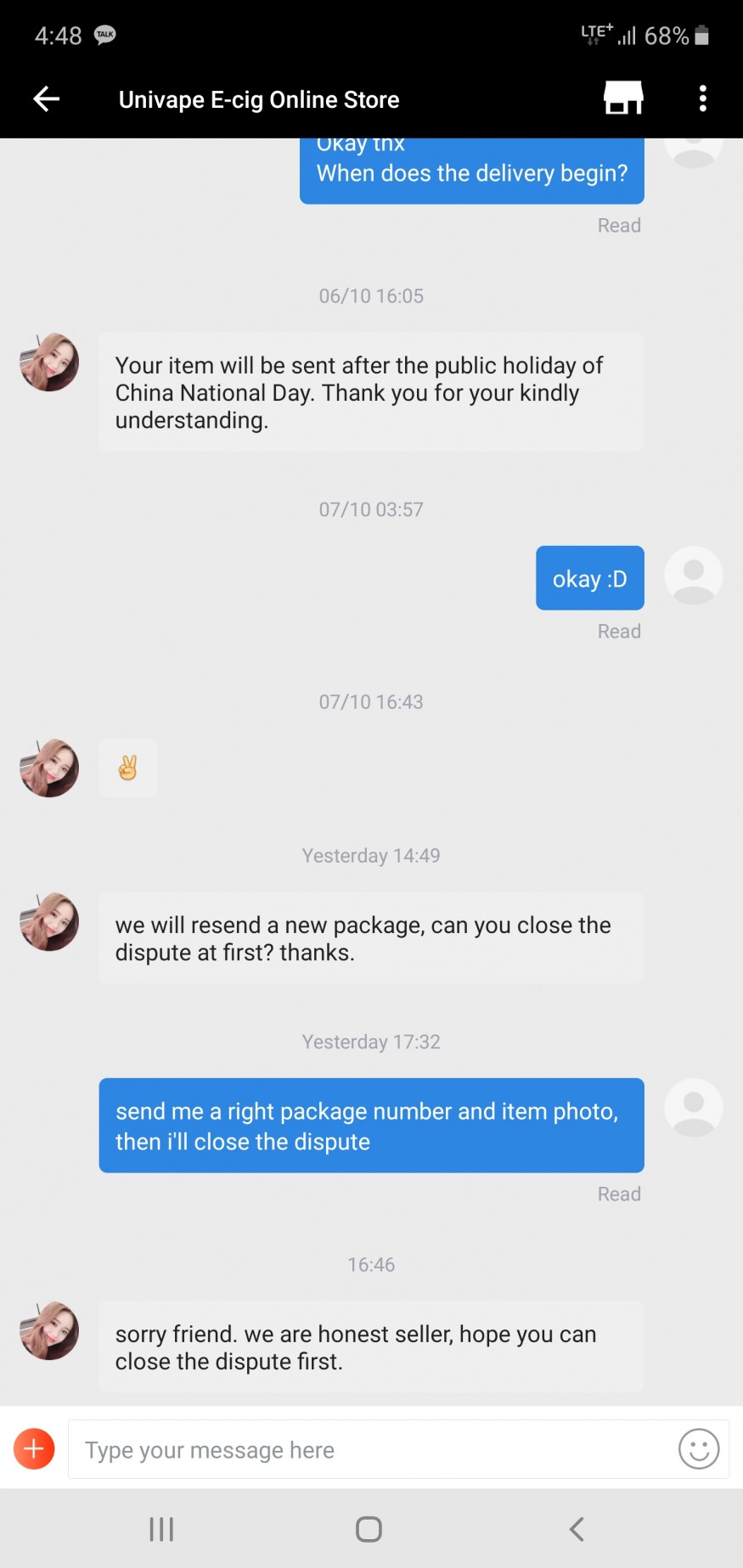Open the emoji smiley picker
The height and width of the screenshot is (1568, 743).
point(698,1448)
